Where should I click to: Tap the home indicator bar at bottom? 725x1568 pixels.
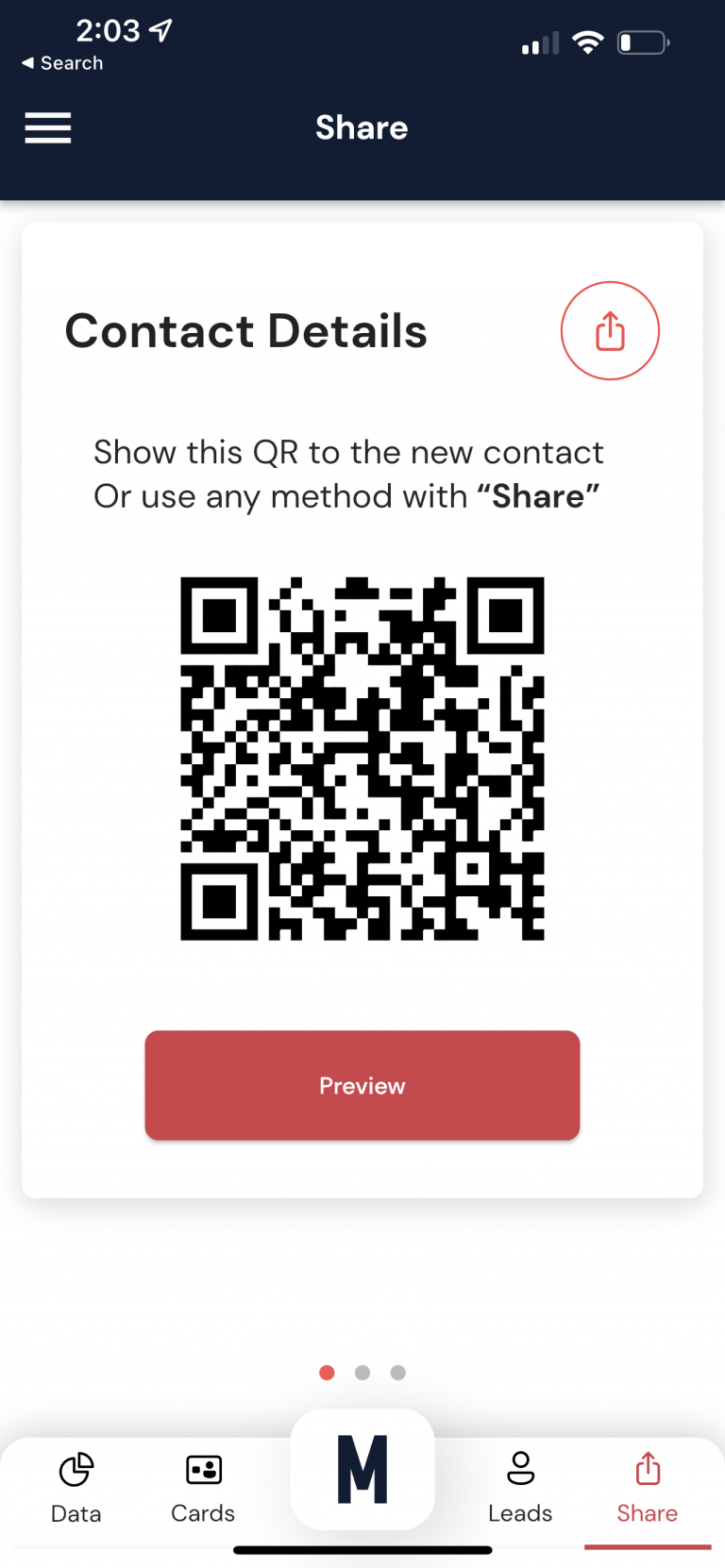tap(362, 1549)
